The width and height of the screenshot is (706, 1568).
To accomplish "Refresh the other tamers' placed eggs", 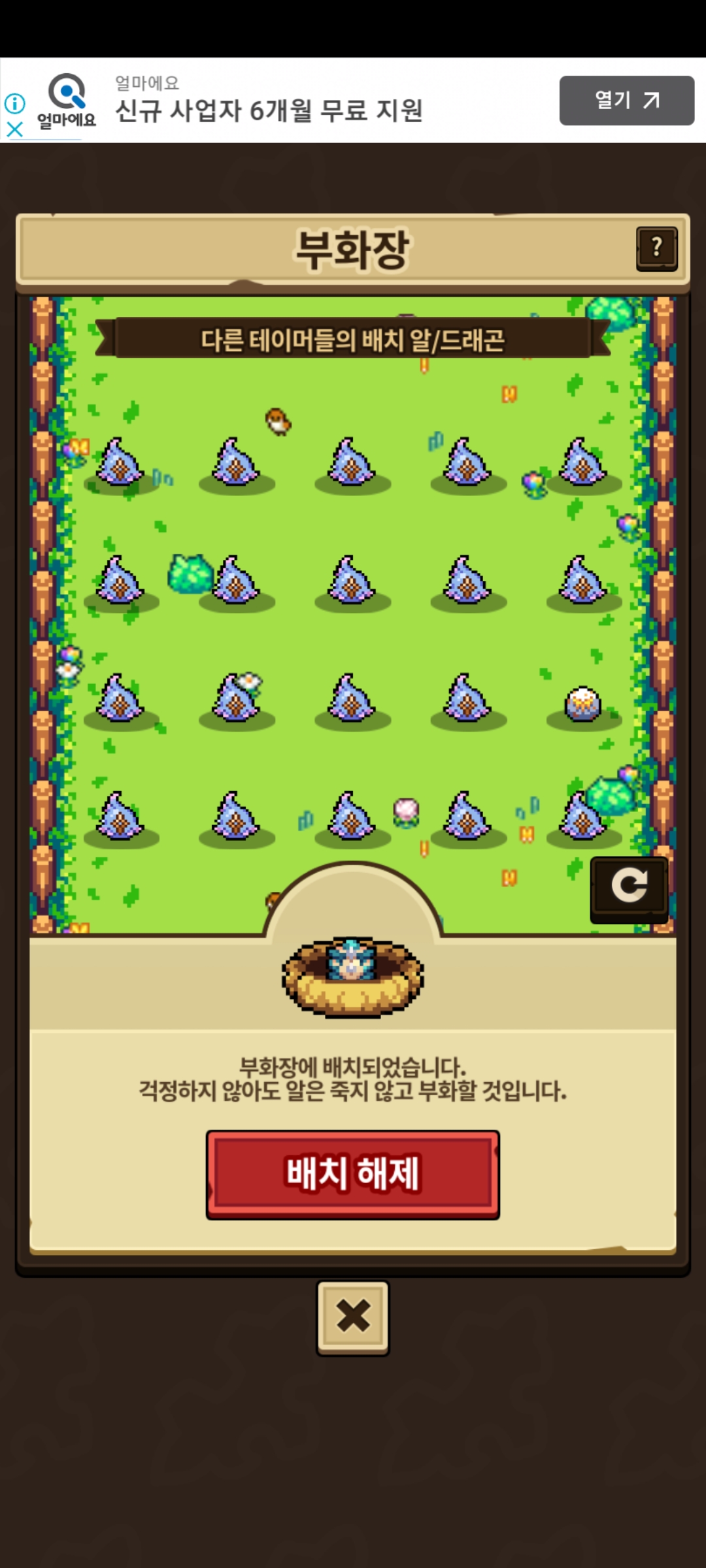I will (x=629, y=889).
